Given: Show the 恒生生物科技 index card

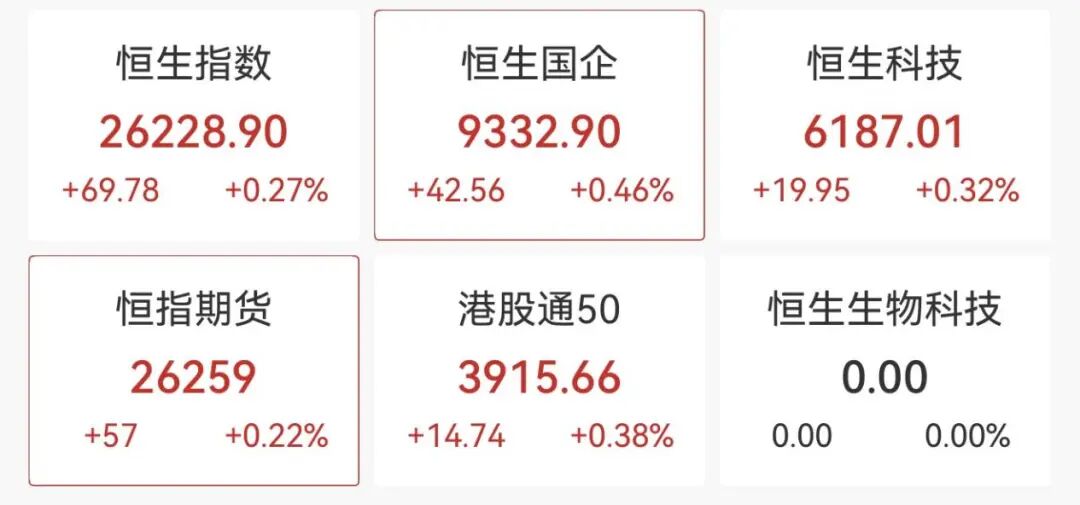Looking at the screenshot, I should pyautogui.click(x=885, y=371).
